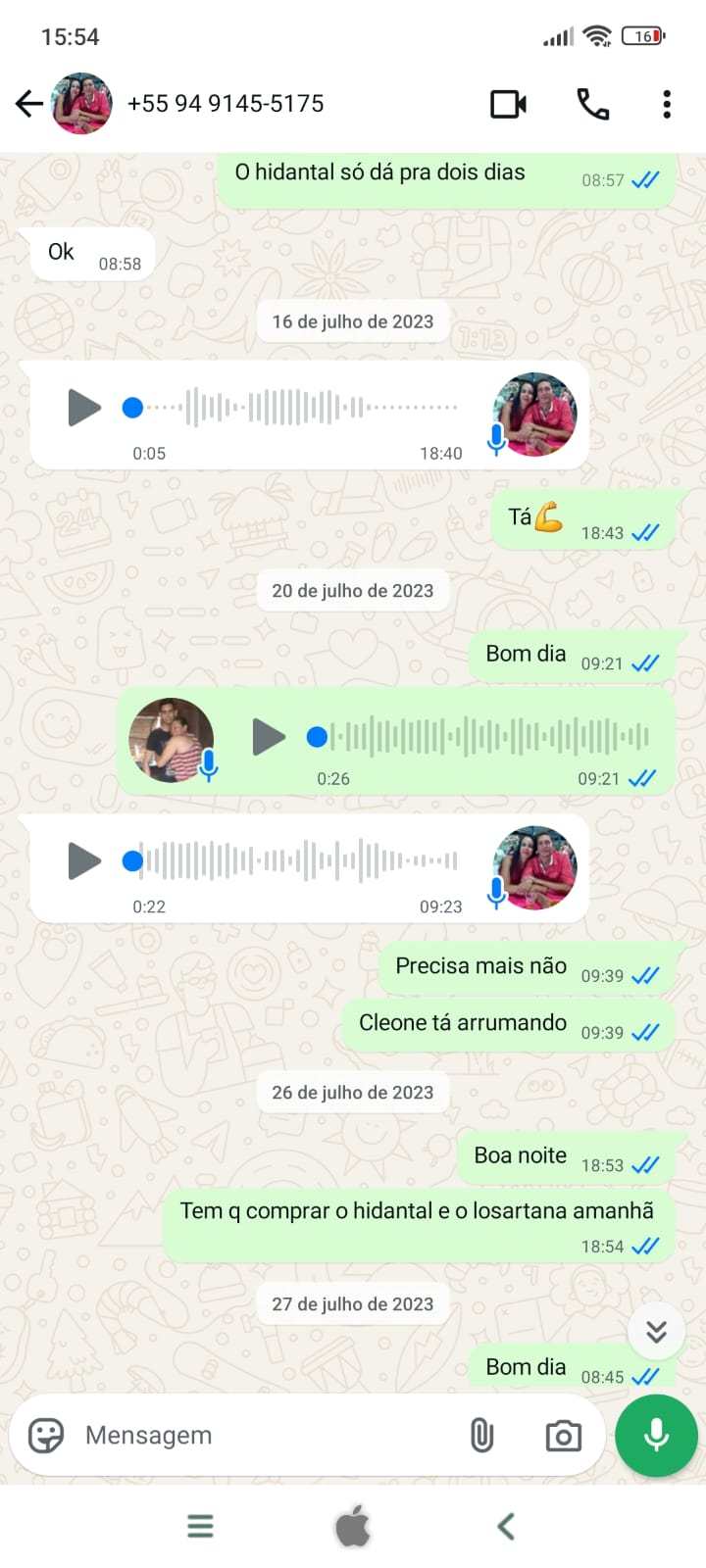Open contact info for +55 94 9145-5175

[x=226, y=103]
